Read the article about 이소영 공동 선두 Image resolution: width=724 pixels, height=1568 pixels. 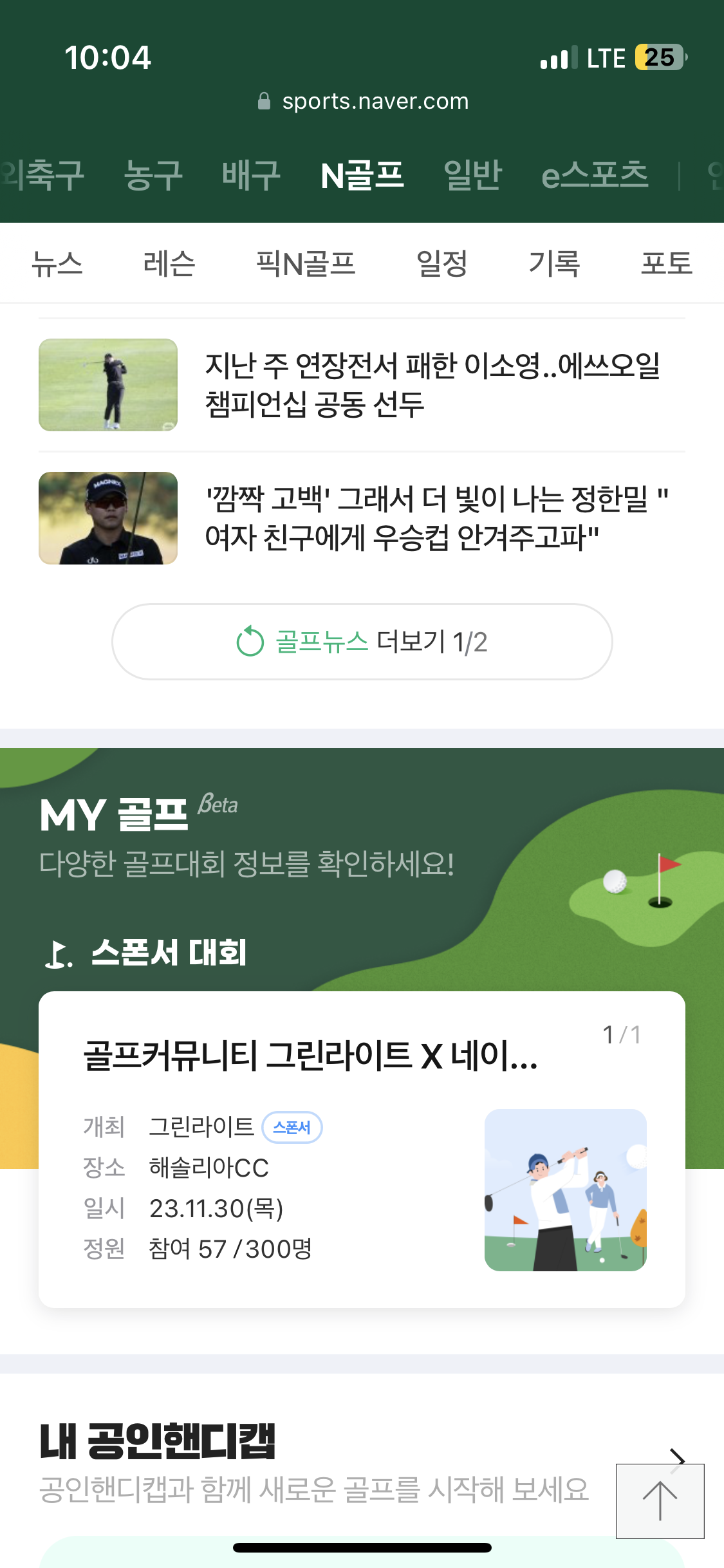coord(431,384)
